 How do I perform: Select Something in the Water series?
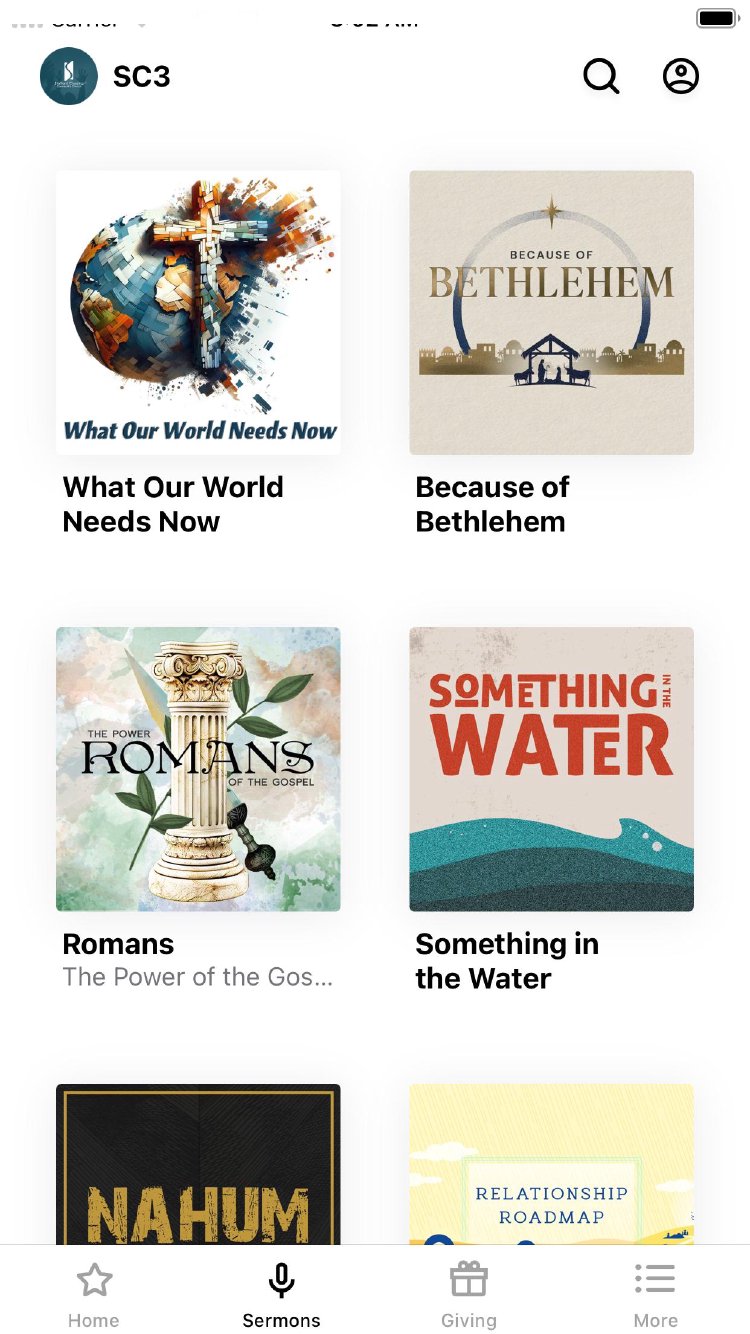coord(551,769)
